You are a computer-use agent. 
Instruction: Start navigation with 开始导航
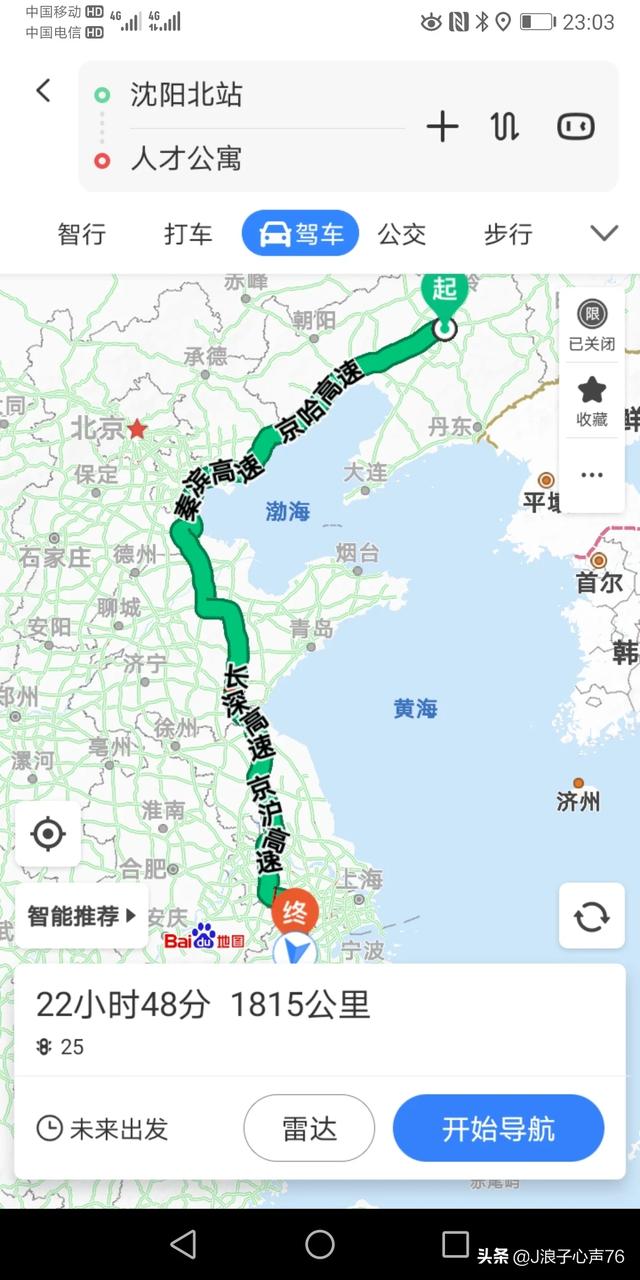click(x=498, y=1129)
